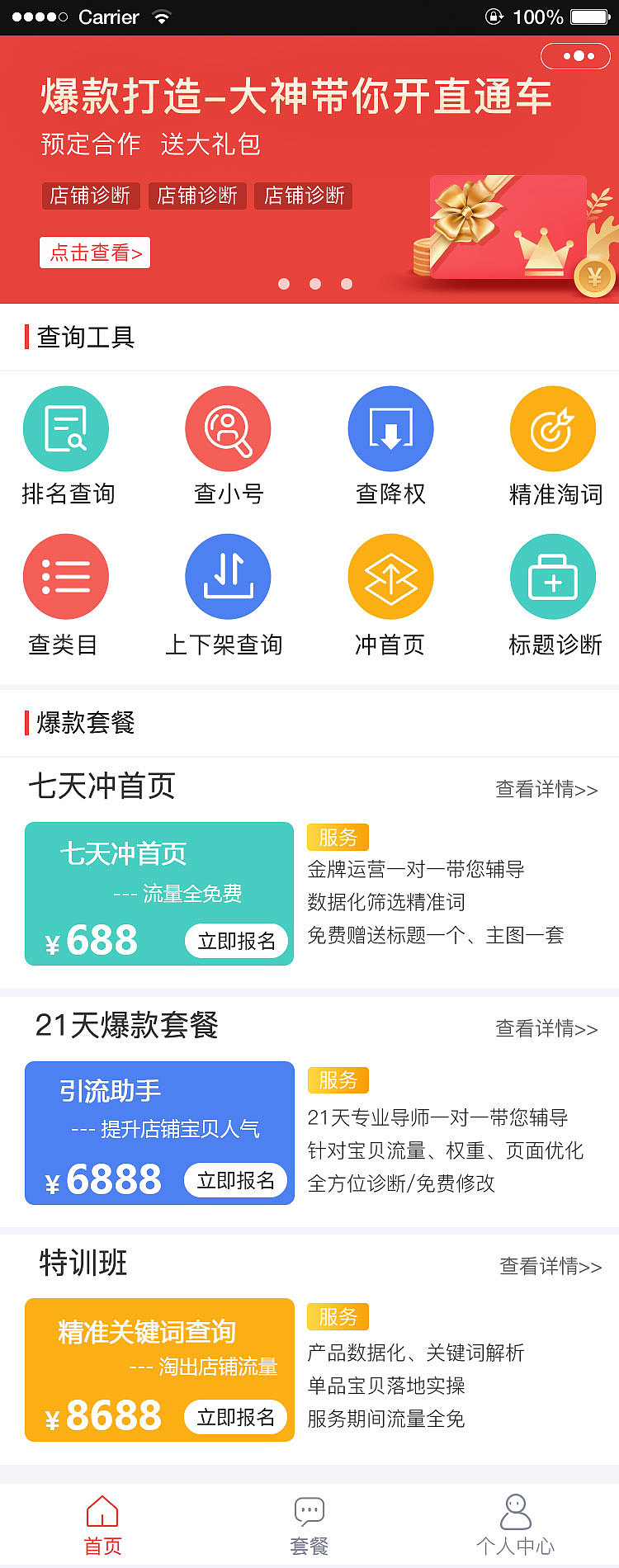Image resolution: width=619 pixels, height=1568 pixels.
Task: Open the 个人中心 personal center tab
Action: pyautogui.click(x=515, y=1523)
